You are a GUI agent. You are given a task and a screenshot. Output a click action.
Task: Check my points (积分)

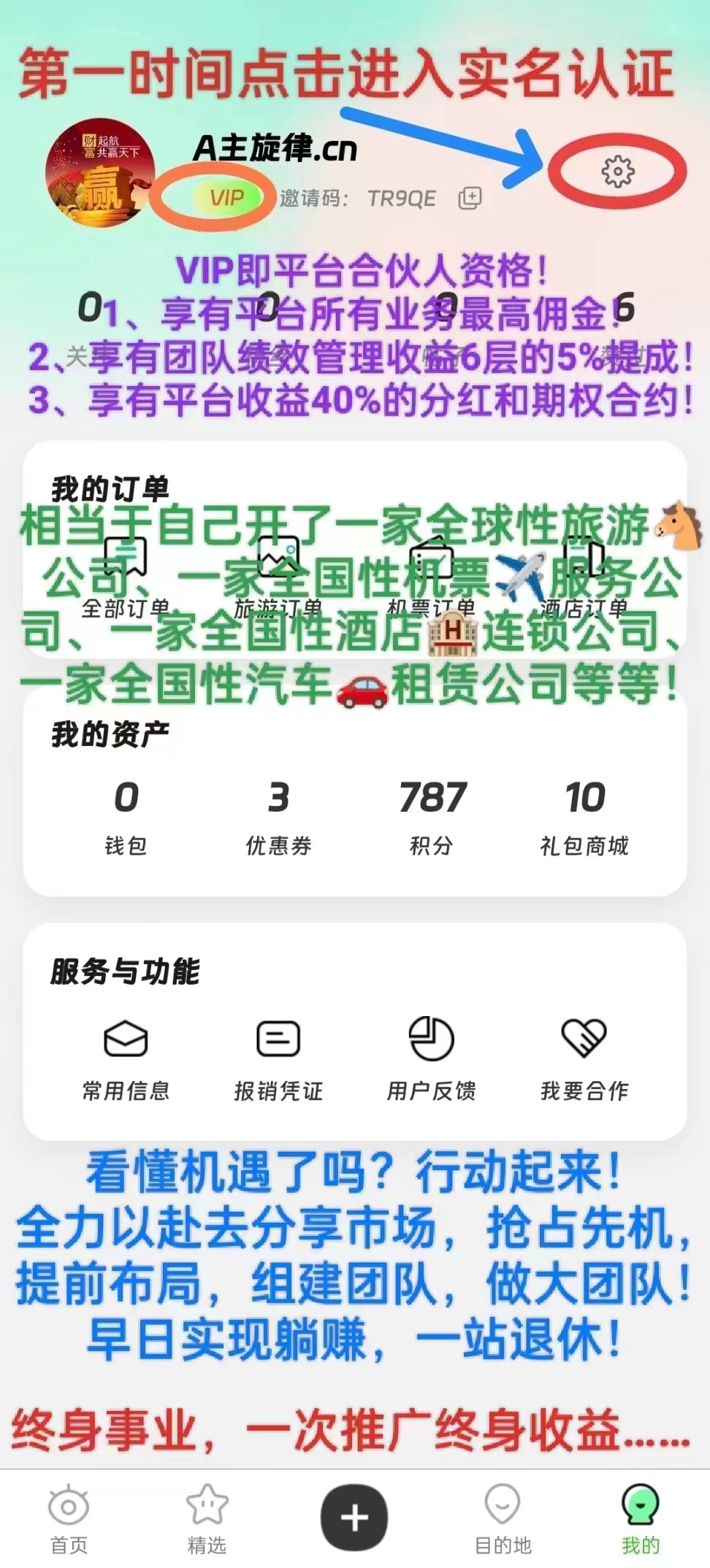[x=432, y=814]
